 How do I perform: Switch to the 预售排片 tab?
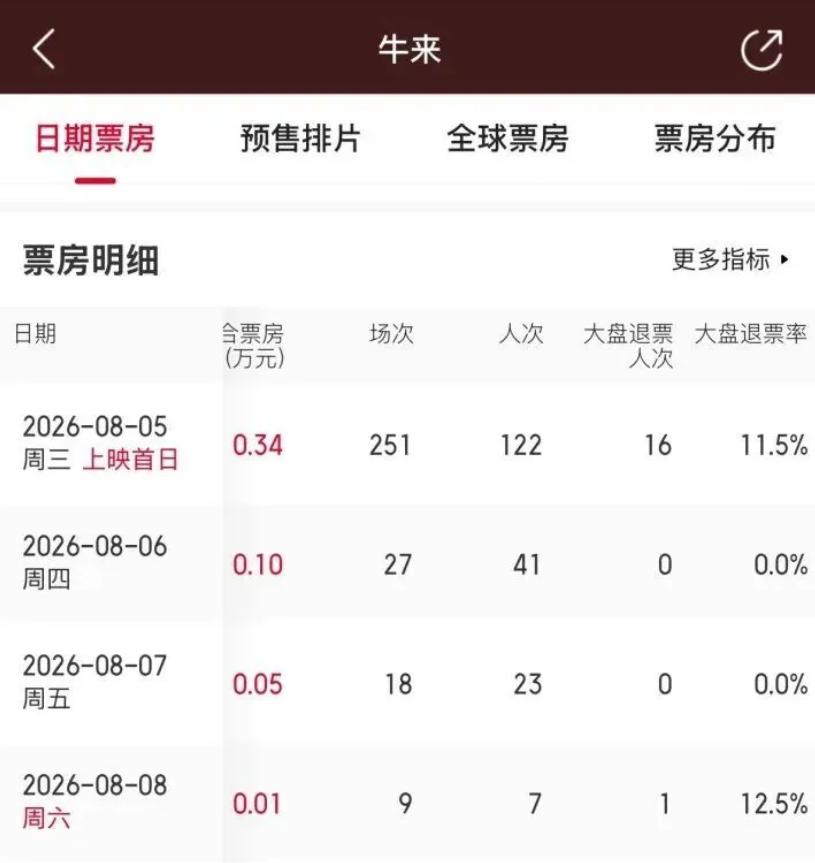(300, 138)
